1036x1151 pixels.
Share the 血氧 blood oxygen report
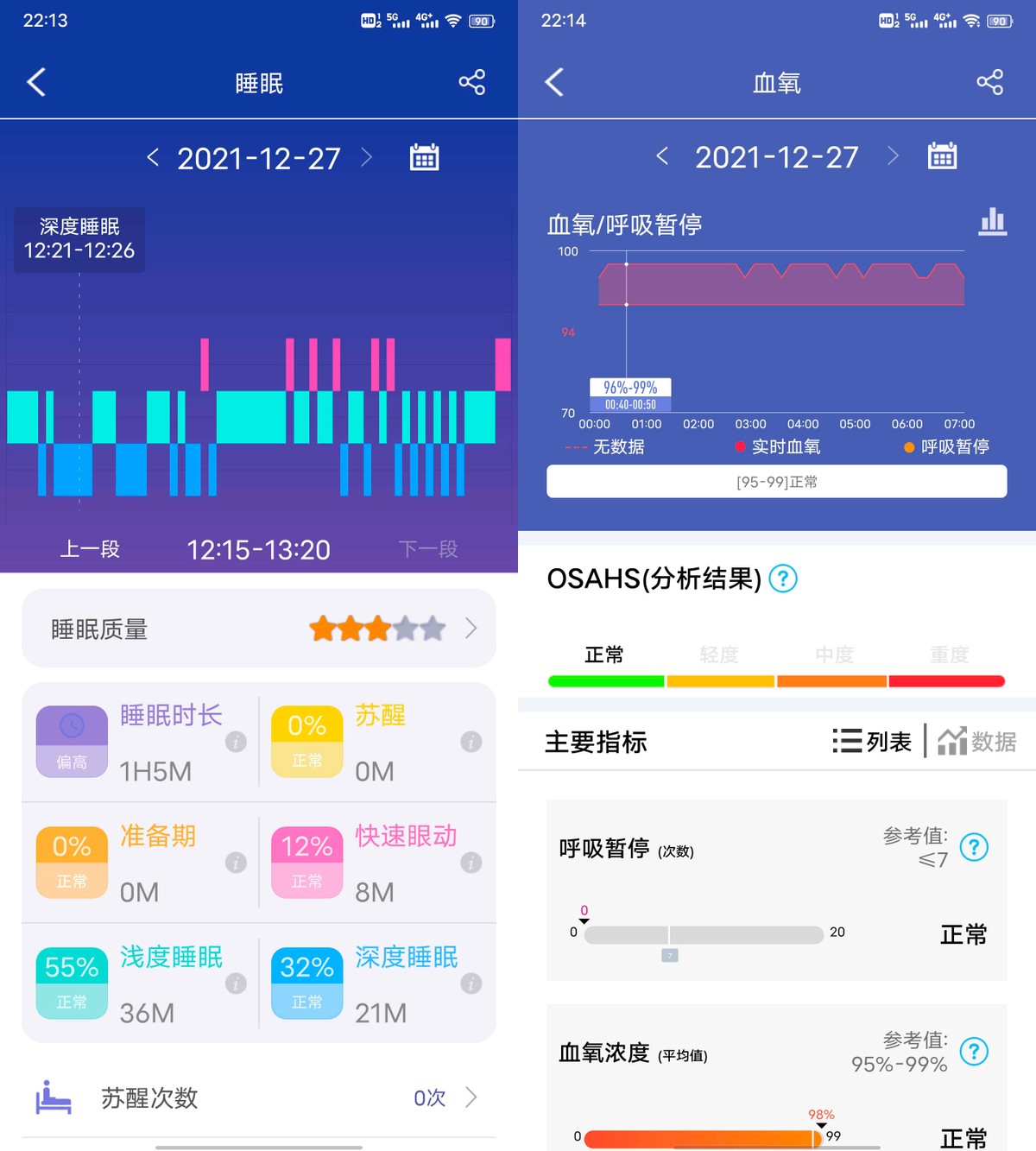[989, 83]
